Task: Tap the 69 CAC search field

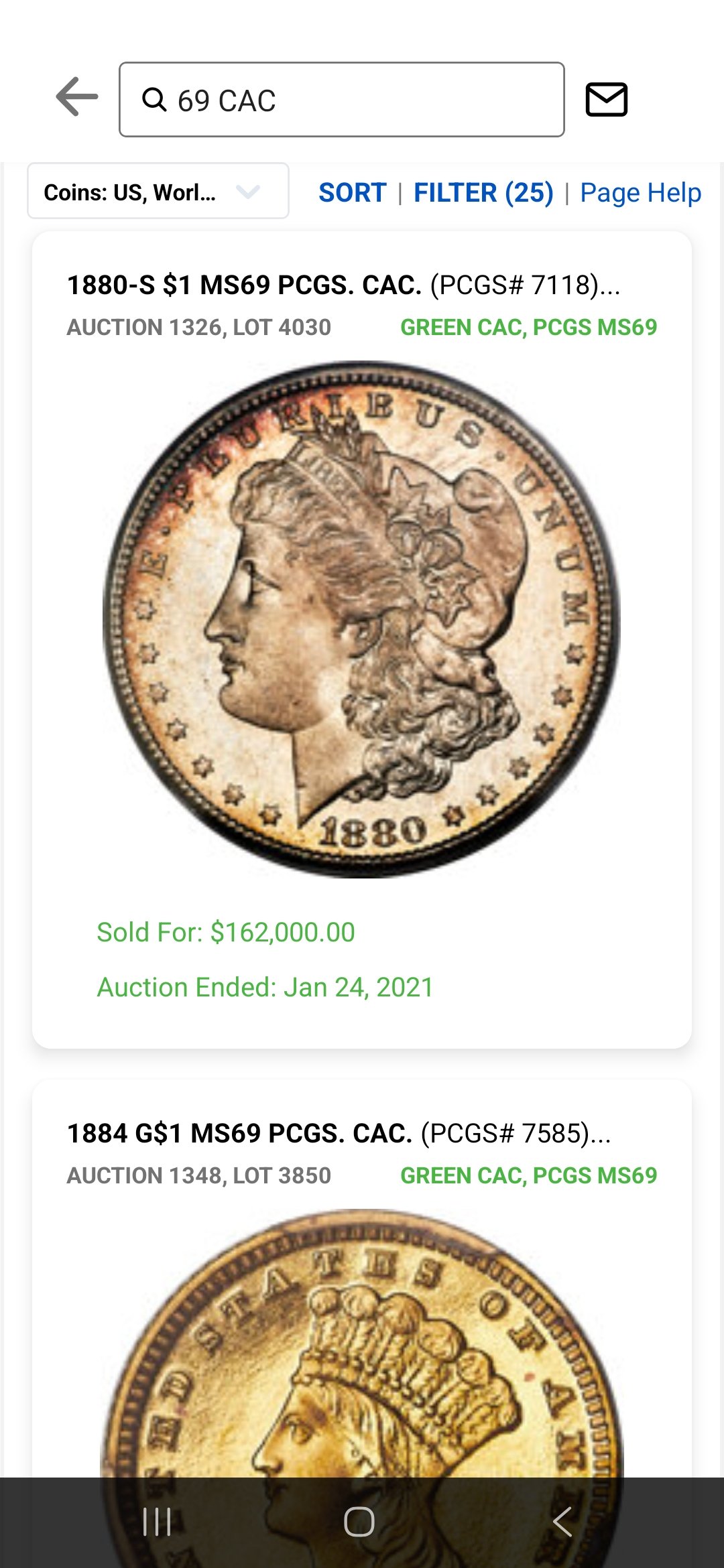Action: (x=342, y=100)
